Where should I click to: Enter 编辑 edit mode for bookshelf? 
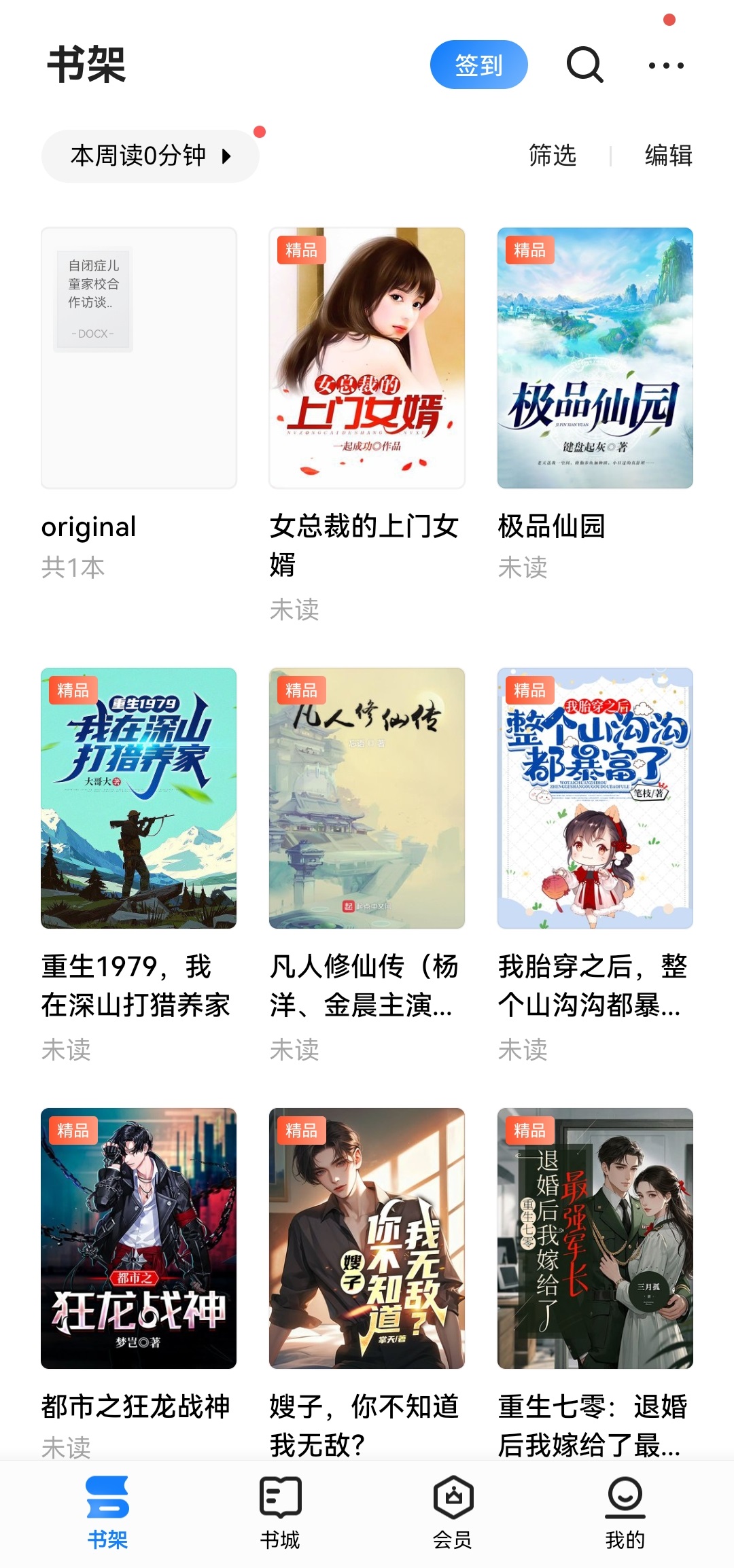(669, 155)
